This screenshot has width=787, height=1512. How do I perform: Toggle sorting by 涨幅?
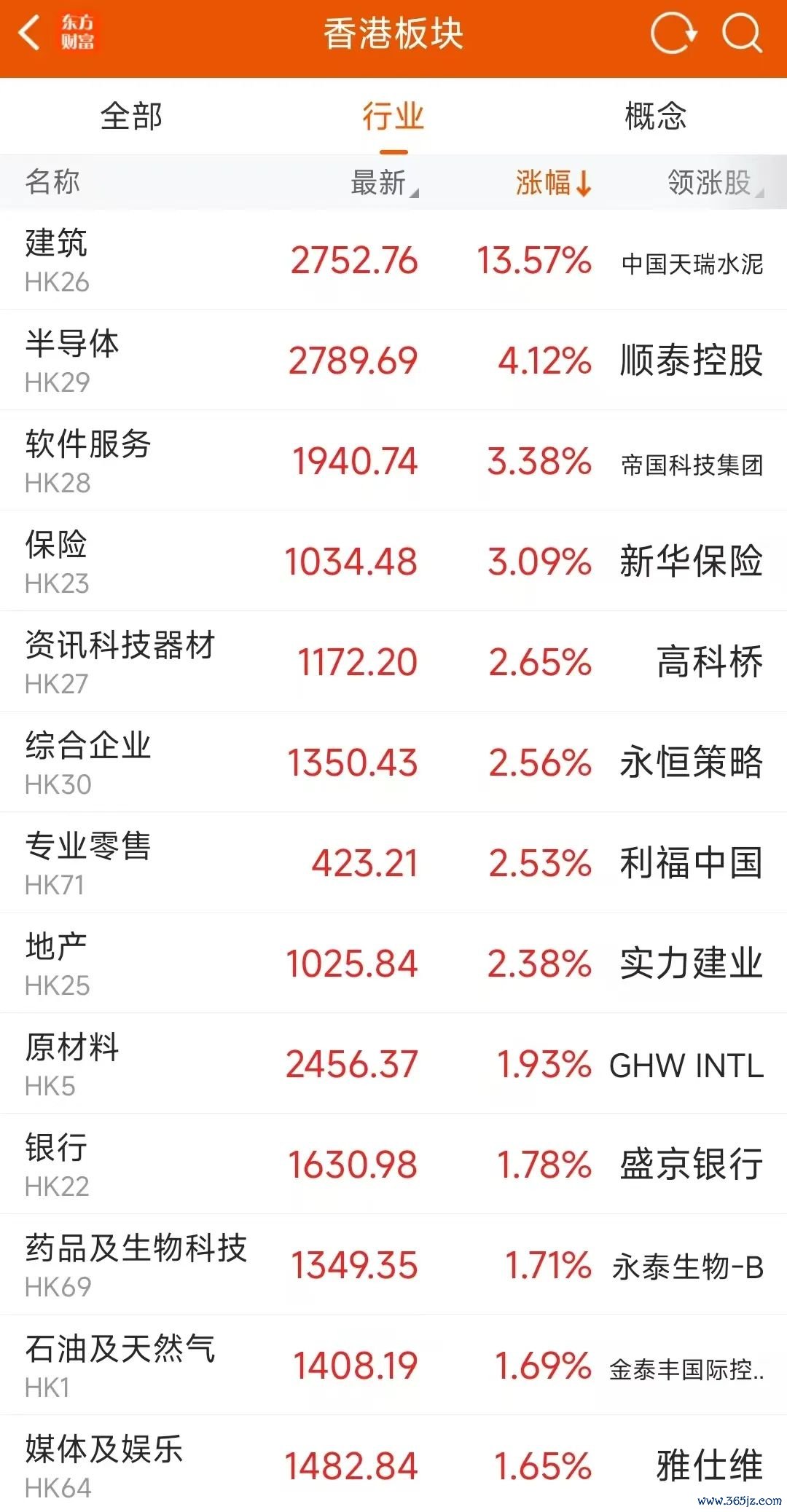click(554, 183)
